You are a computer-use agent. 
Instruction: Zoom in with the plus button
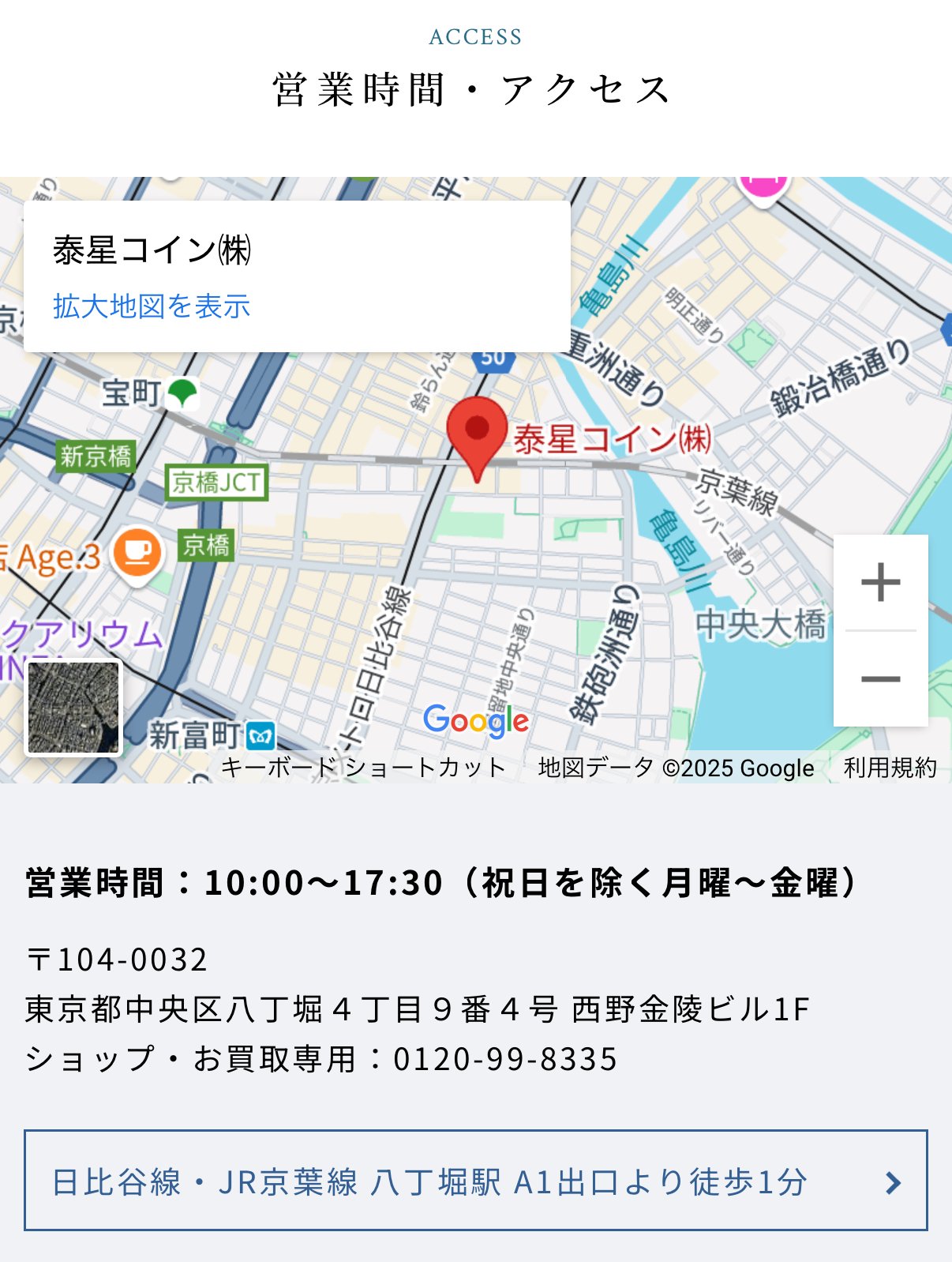[880, 583]
